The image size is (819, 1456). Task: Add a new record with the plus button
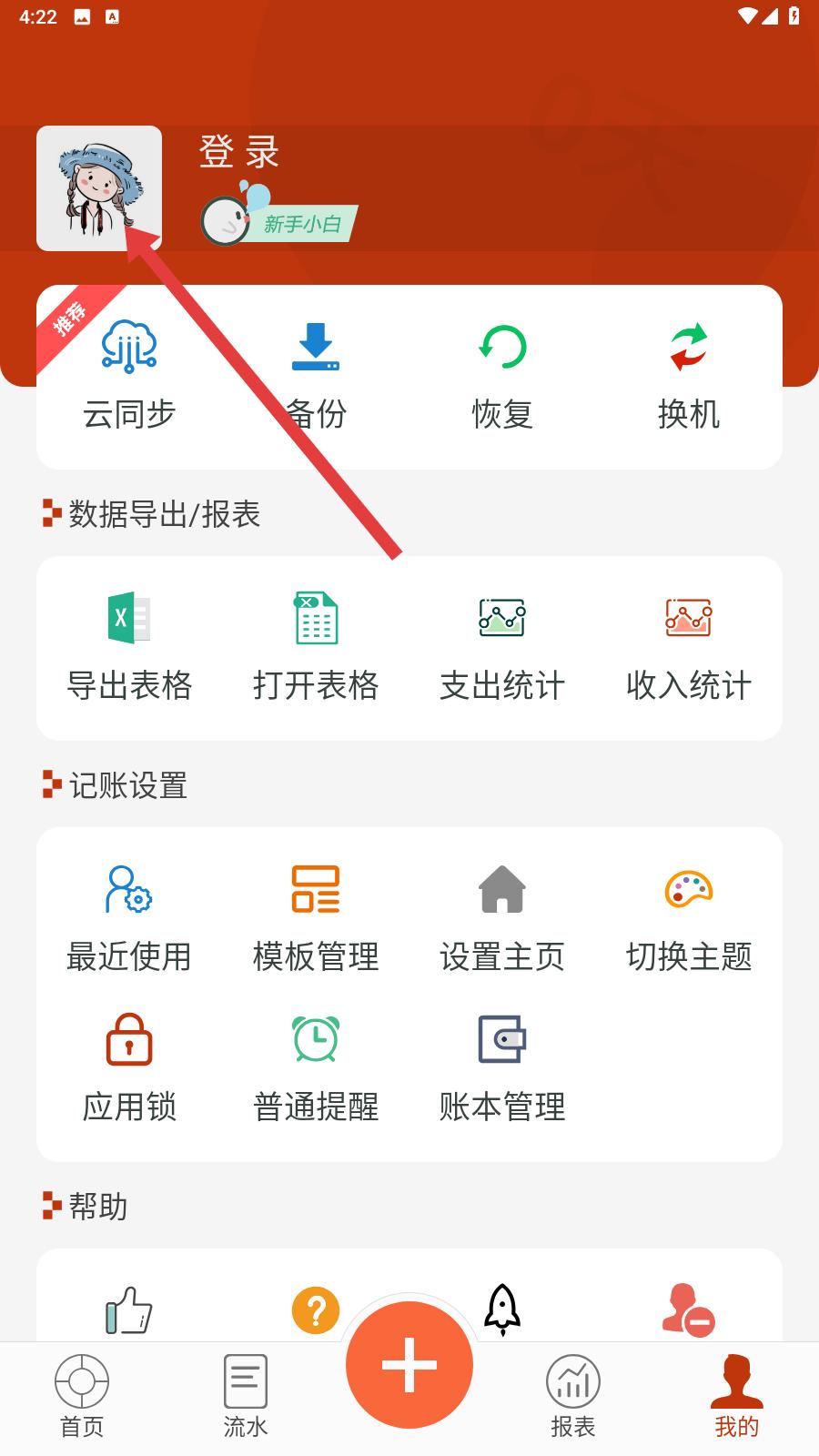409,1364
